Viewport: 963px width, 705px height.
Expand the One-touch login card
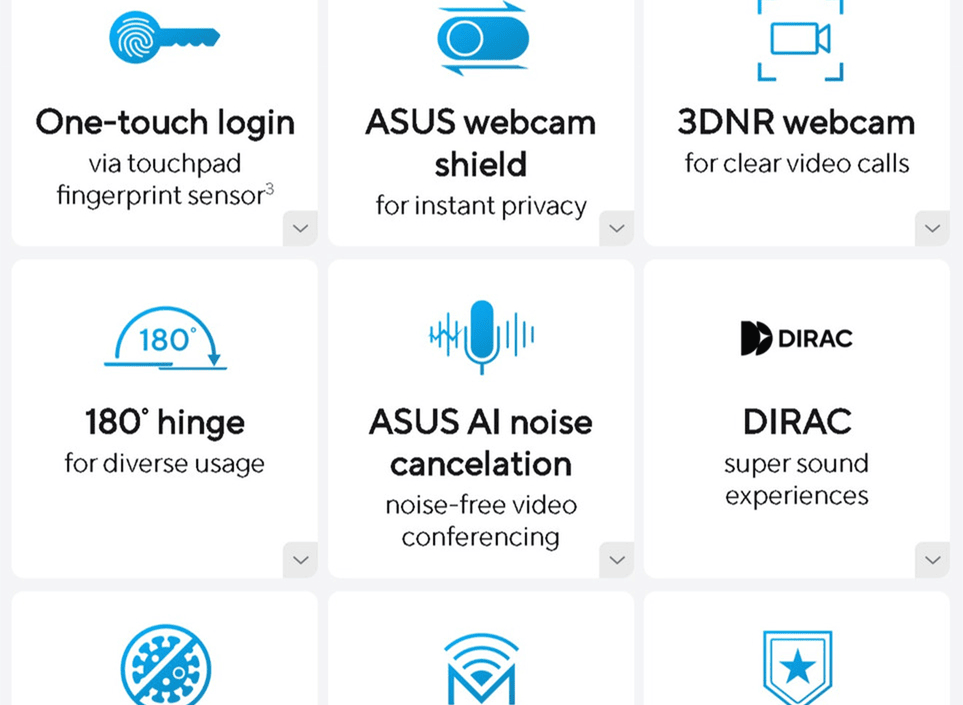(300, 228)
